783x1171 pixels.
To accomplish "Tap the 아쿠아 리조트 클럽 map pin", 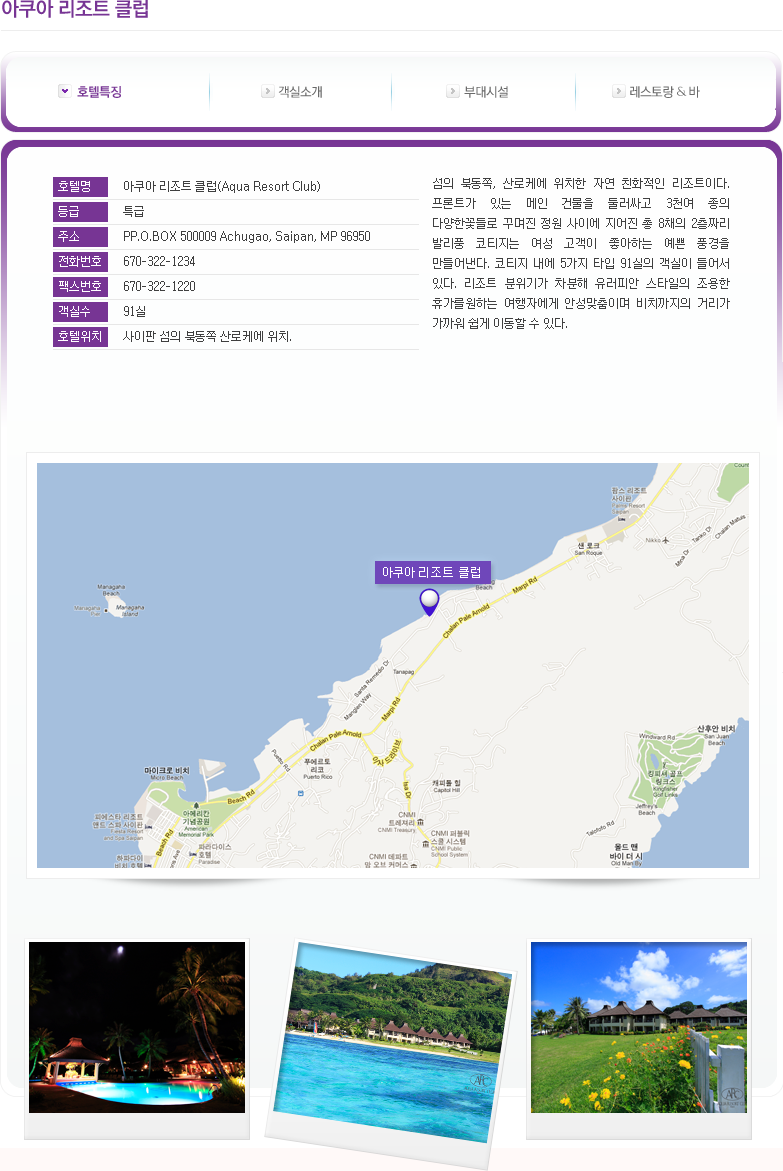I will click(x=429, y=601).
